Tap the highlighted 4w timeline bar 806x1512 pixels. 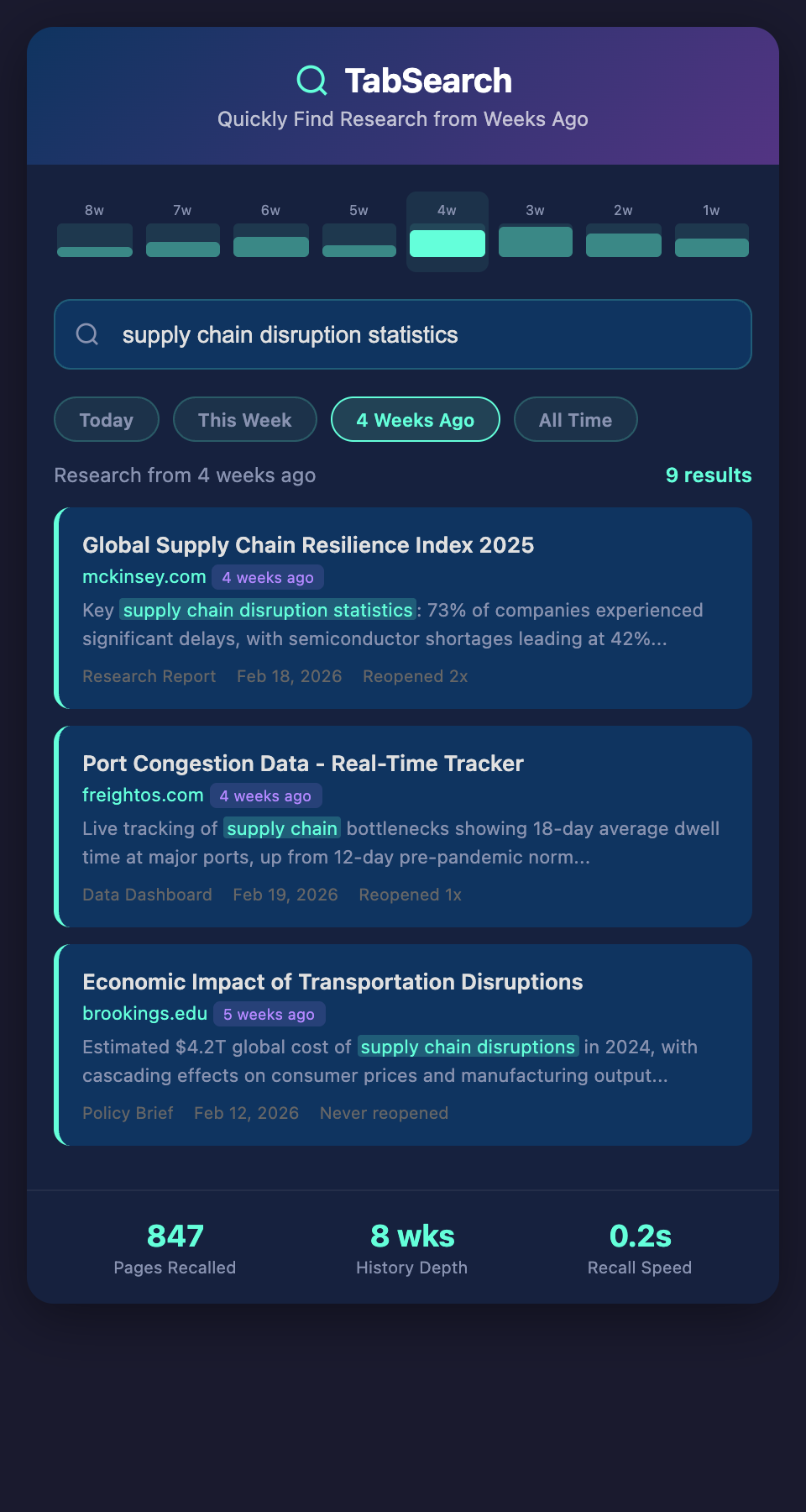447,241
